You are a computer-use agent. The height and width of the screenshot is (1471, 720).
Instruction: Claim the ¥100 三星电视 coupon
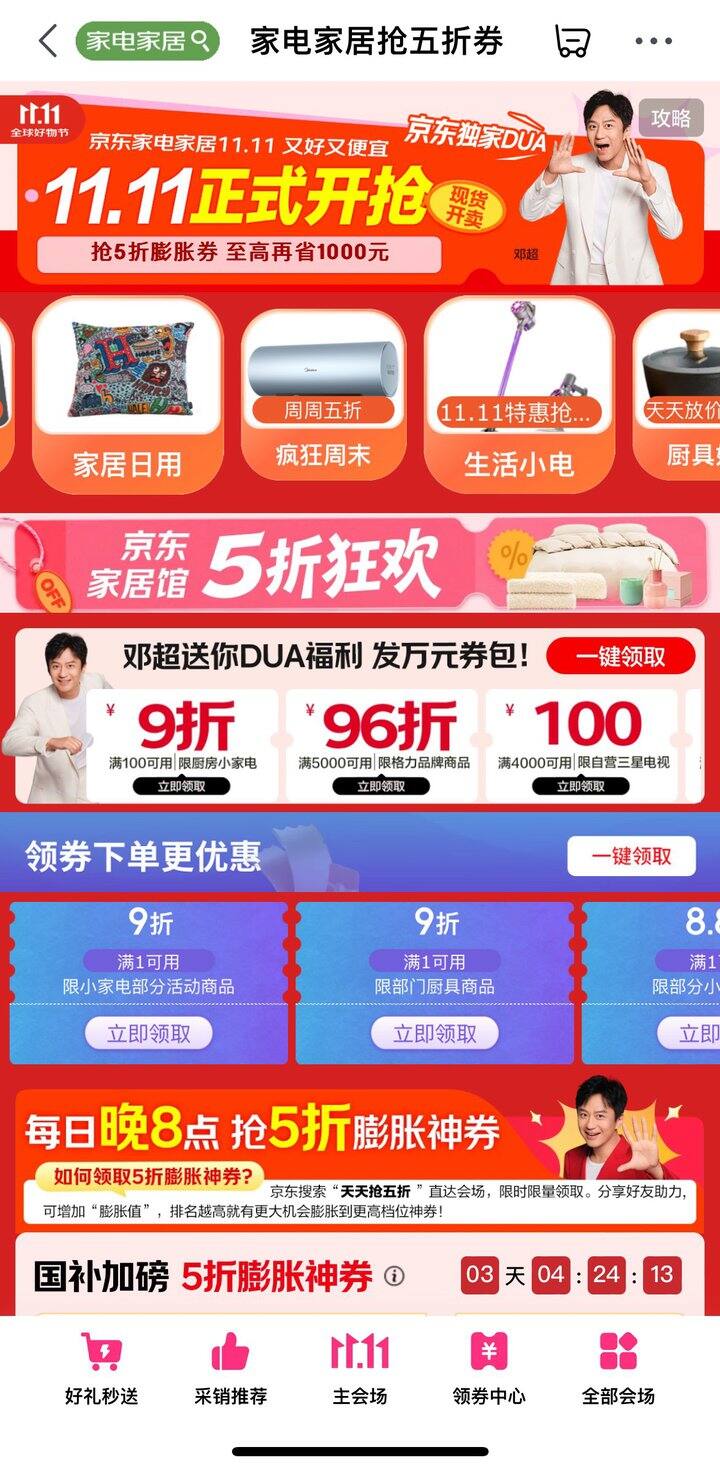(x=581, y=786)
